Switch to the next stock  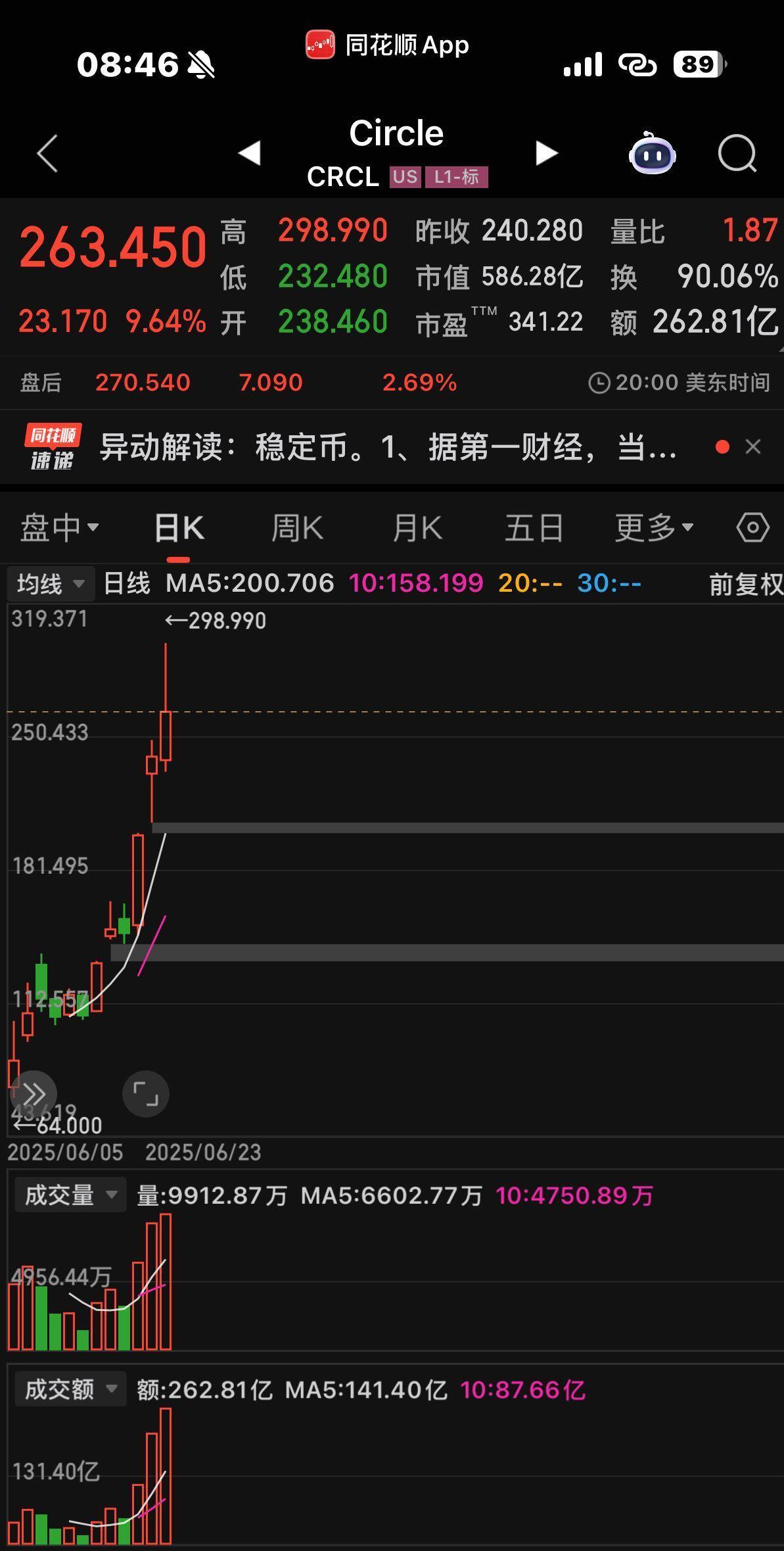[546, 153]
